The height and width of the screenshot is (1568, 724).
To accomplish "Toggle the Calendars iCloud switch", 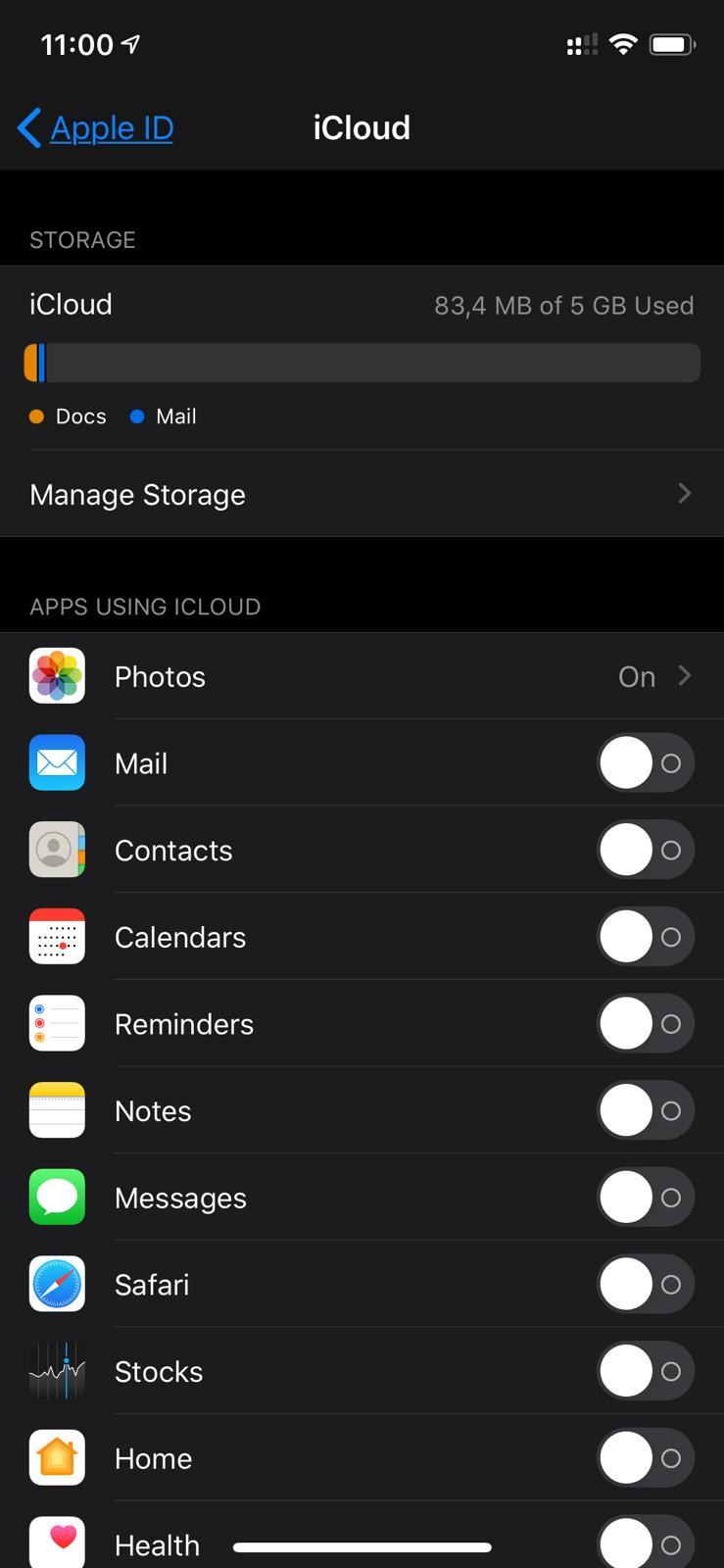I will (x=645, y=937).
